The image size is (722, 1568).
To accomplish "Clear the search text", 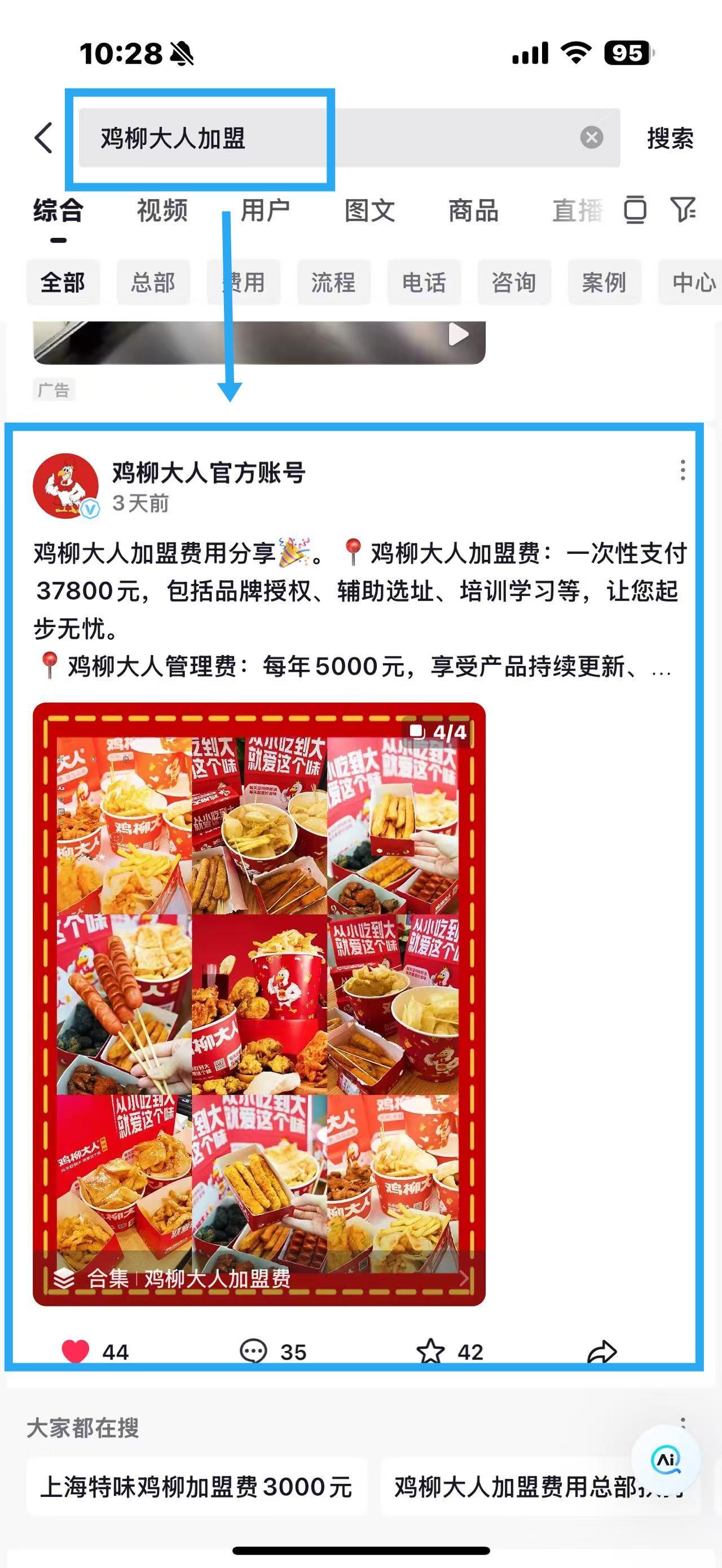I will coord(591,138).
